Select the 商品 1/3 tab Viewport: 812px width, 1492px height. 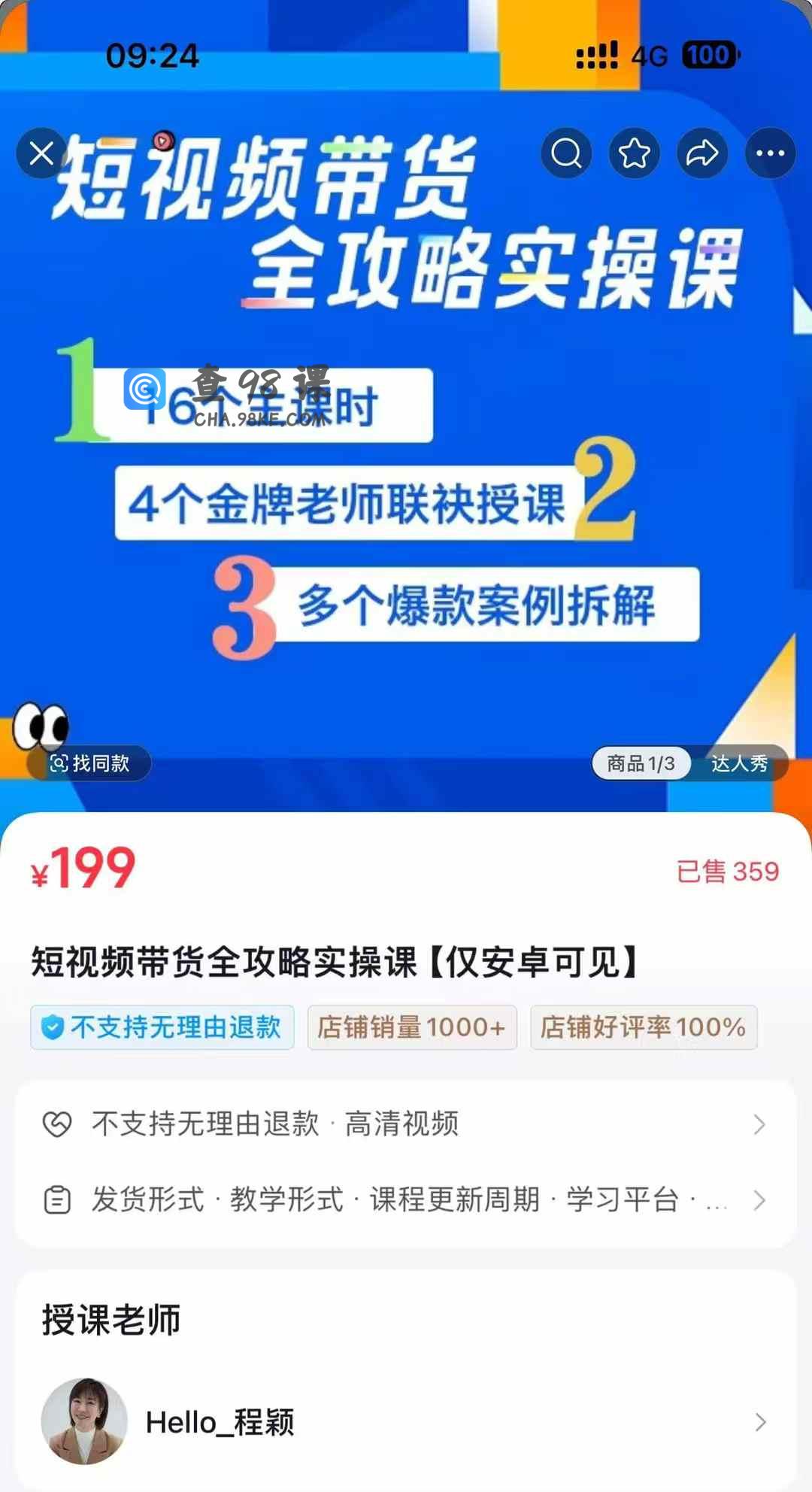click(x=641, y=763)
